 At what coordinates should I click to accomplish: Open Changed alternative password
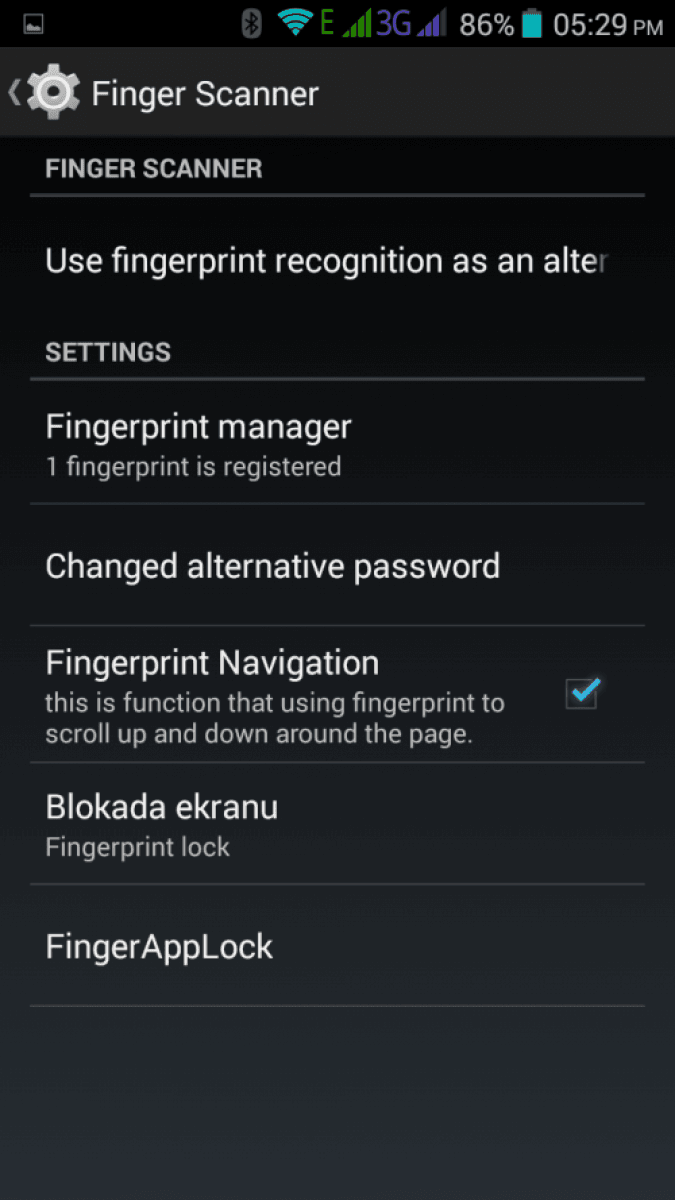[337, 566]
